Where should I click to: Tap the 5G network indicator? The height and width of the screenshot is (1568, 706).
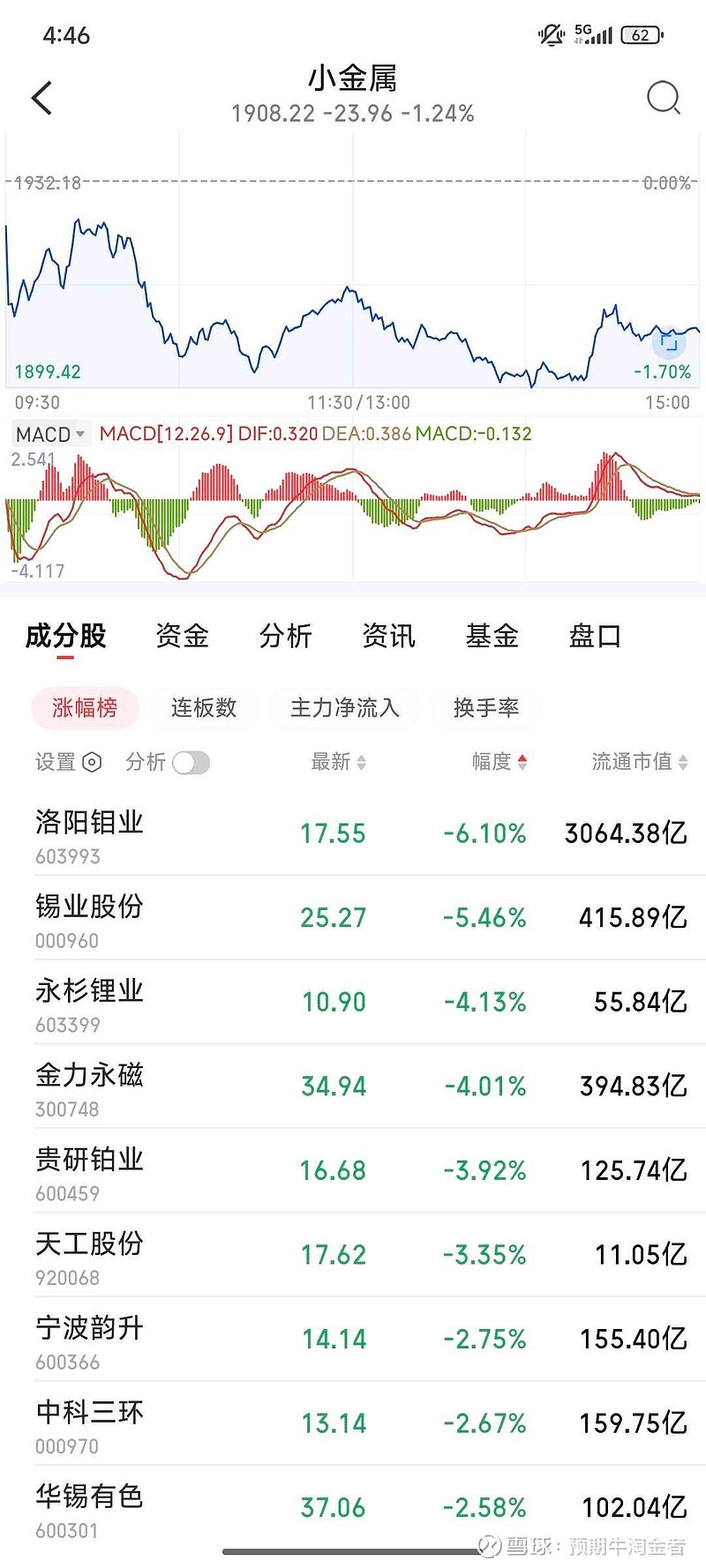click(582, 32)
